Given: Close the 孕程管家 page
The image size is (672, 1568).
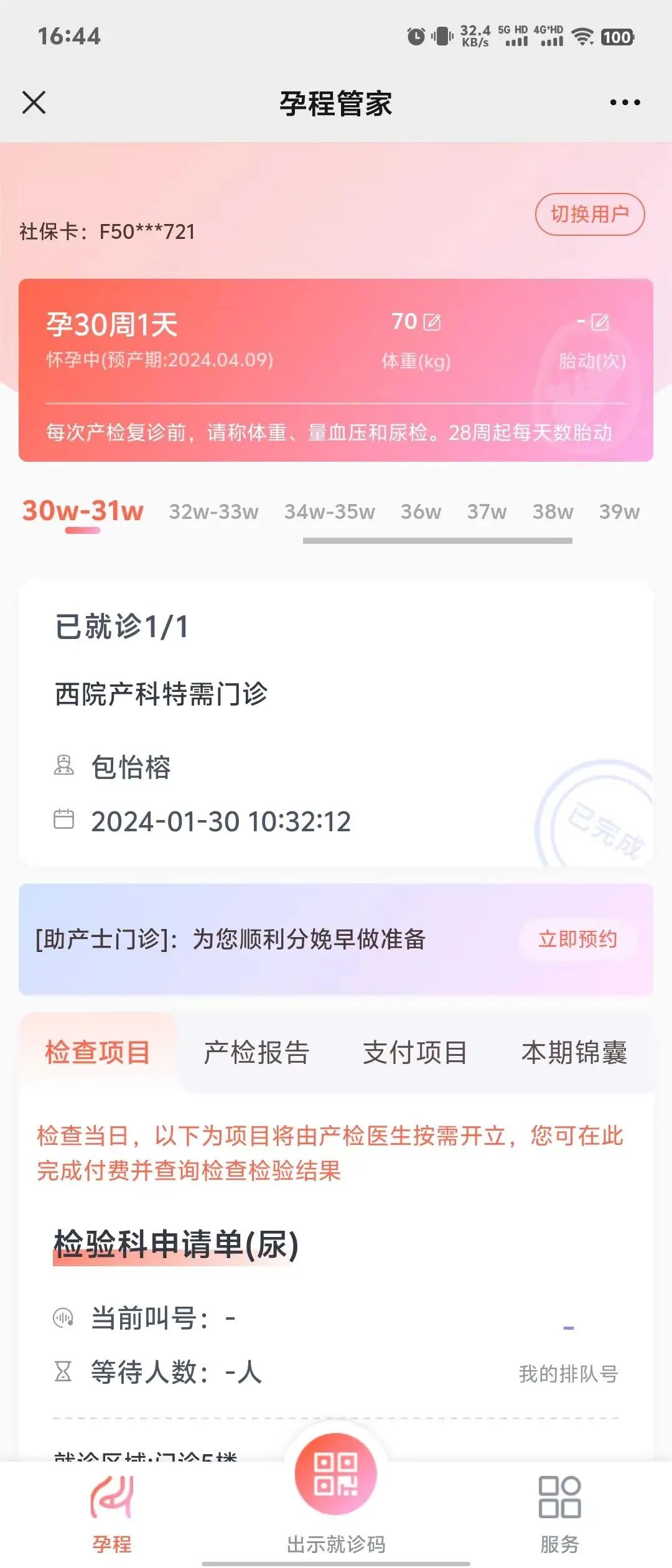Looking at the screenshot, I should (34, 103).
